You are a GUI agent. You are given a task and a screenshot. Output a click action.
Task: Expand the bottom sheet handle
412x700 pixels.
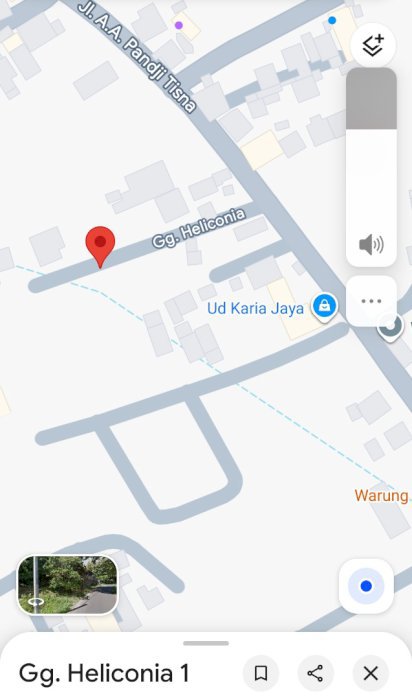point(206,643)
